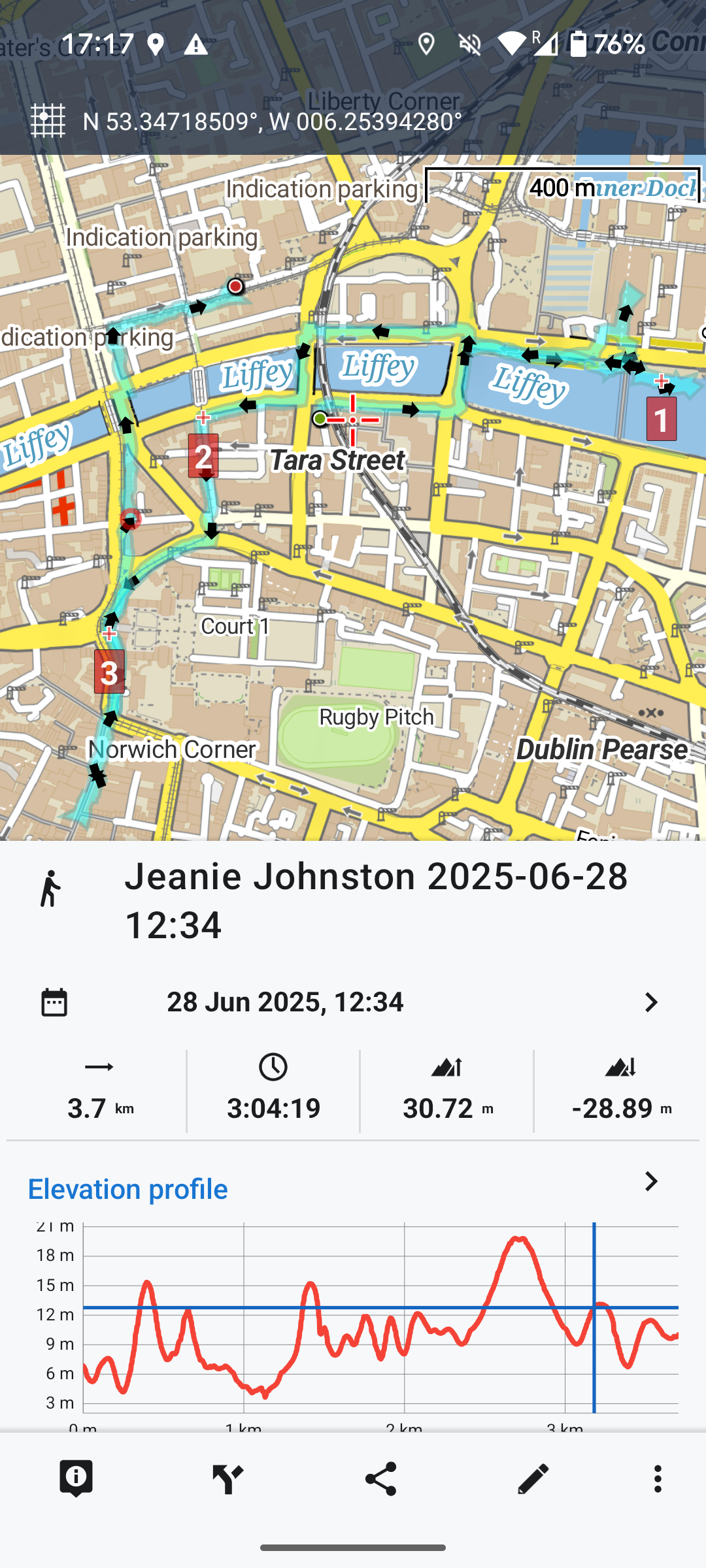Tap the route navigation icon
Screen dimensions: 706x1568
pos(228,1478)
